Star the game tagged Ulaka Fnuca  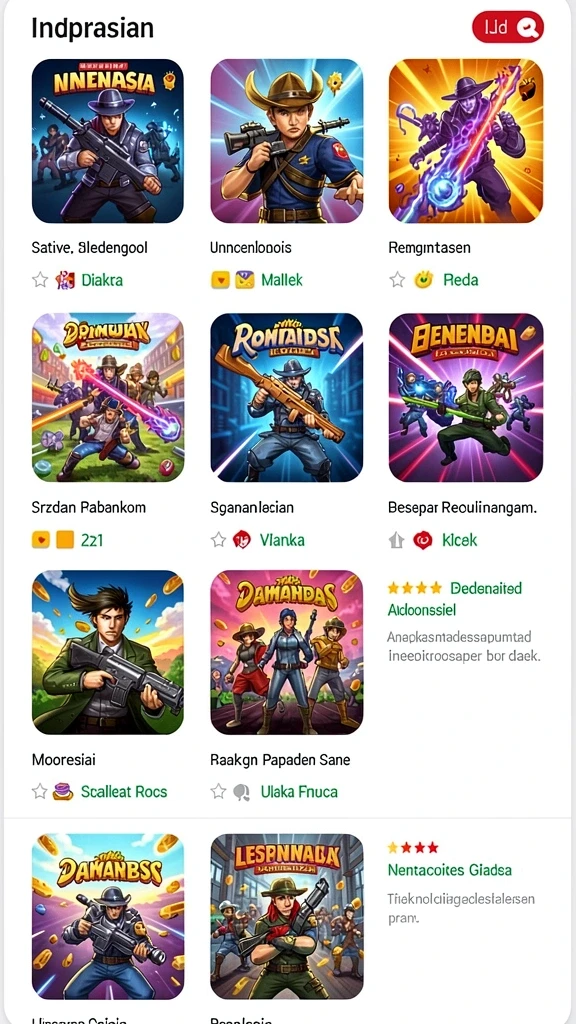pyautogui.click(x=218, y=792)
